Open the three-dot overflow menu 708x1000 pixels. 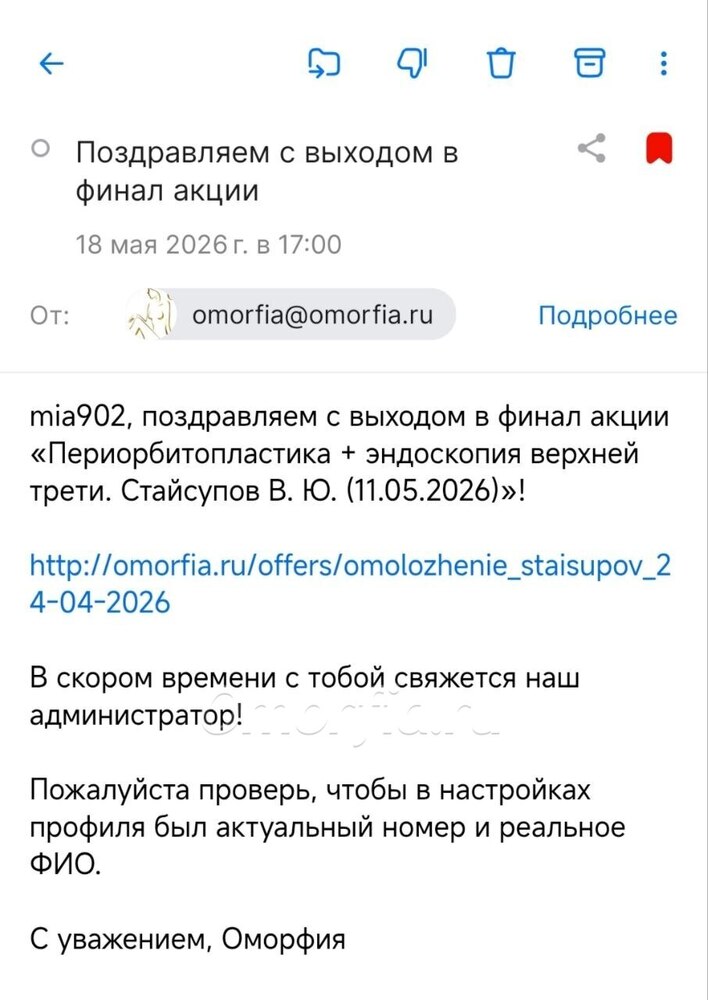click(664, 63)
